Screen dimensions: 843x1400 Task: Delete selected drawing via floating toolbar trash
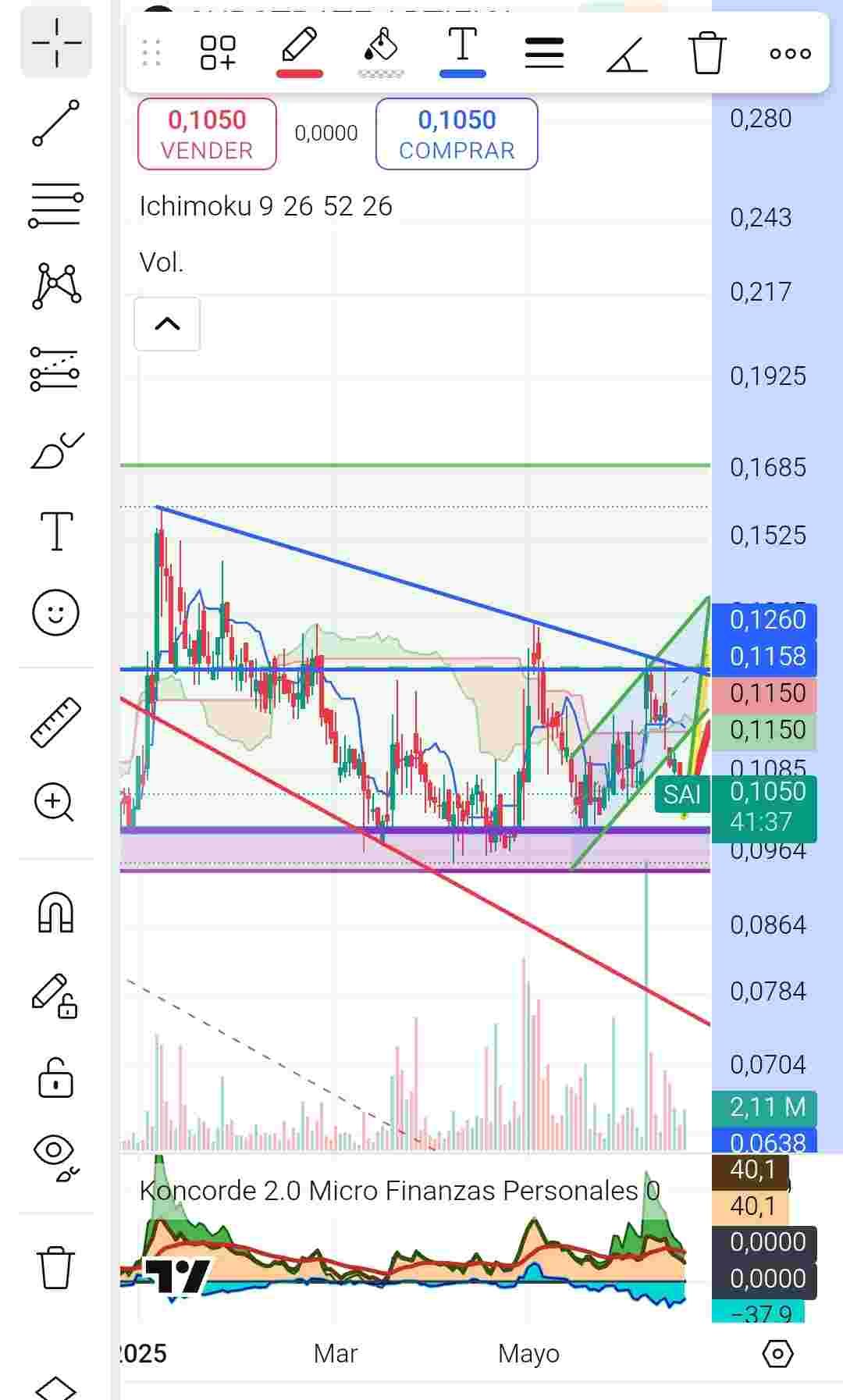pos(707,53)
